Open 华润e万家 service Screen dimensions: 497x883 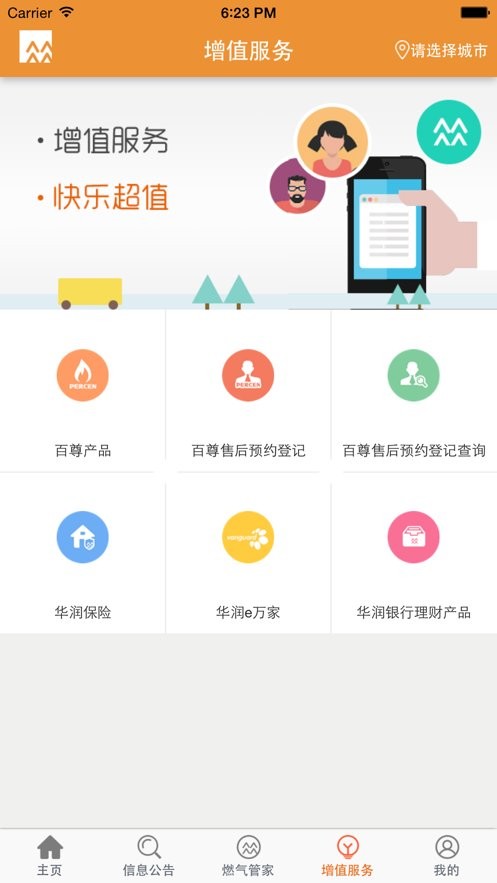click(x=248, y=553)
